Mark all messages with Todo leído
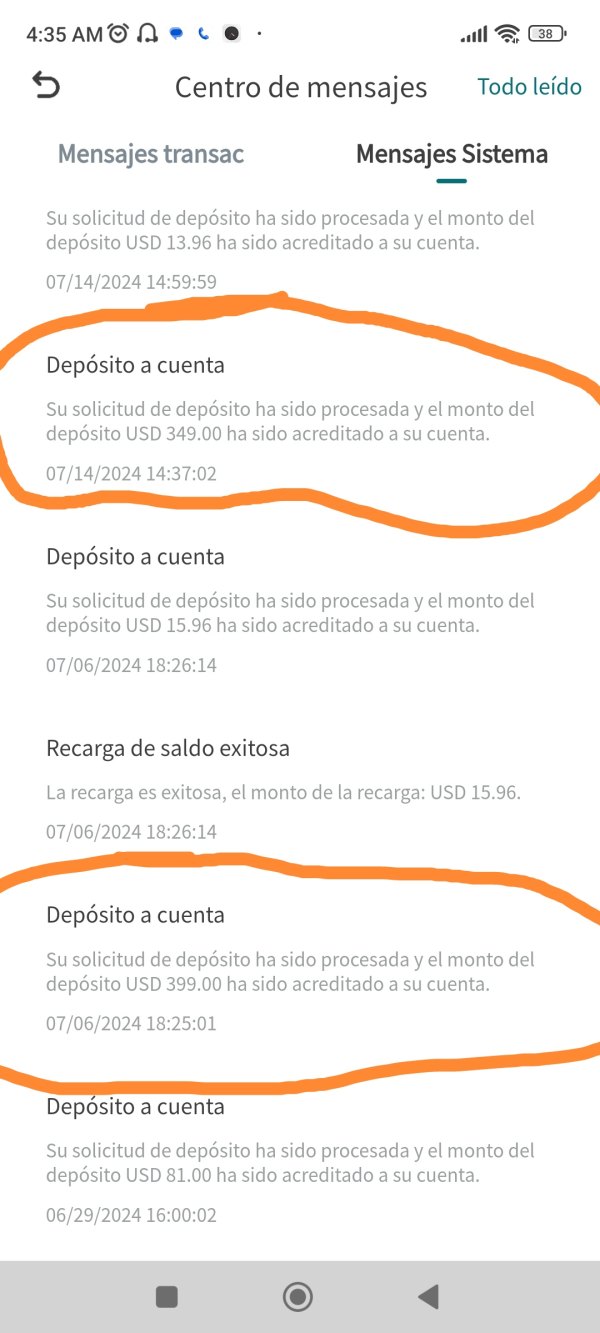This screenshot has width=600, height=1333. 529,87
